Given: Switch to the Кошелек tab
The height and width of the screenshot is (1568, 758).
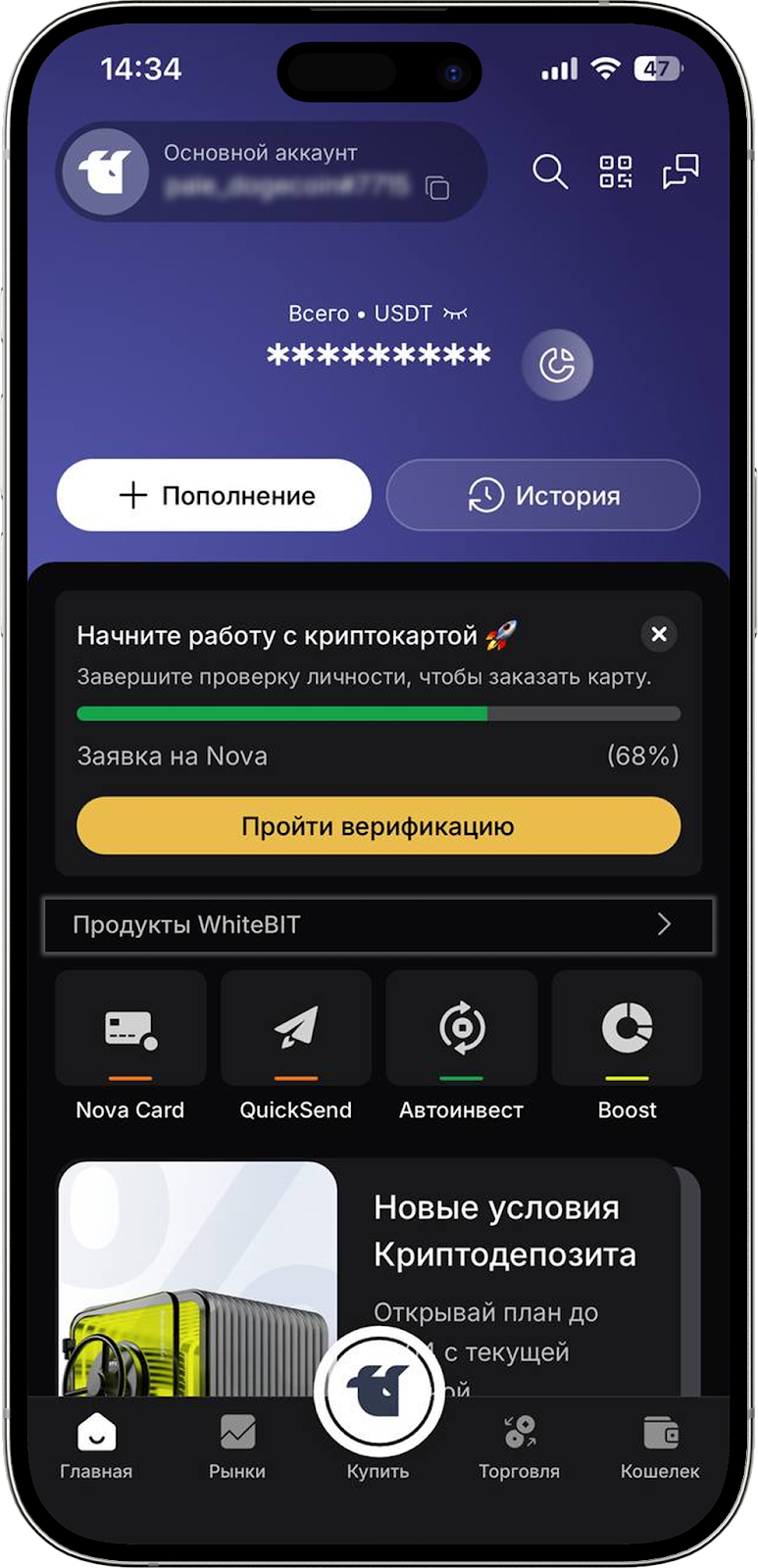Looking at the screenshot, I should [660, 1446].
